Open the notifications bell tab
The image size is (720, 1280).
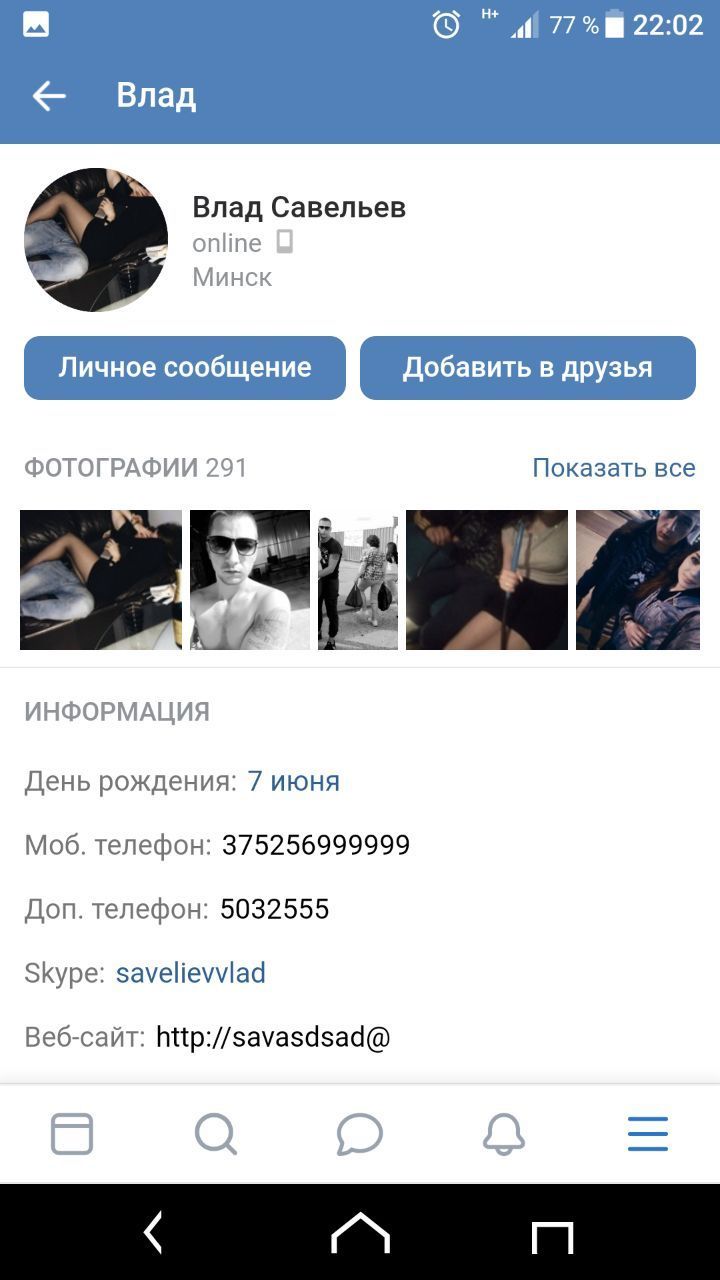(504, 1134)
